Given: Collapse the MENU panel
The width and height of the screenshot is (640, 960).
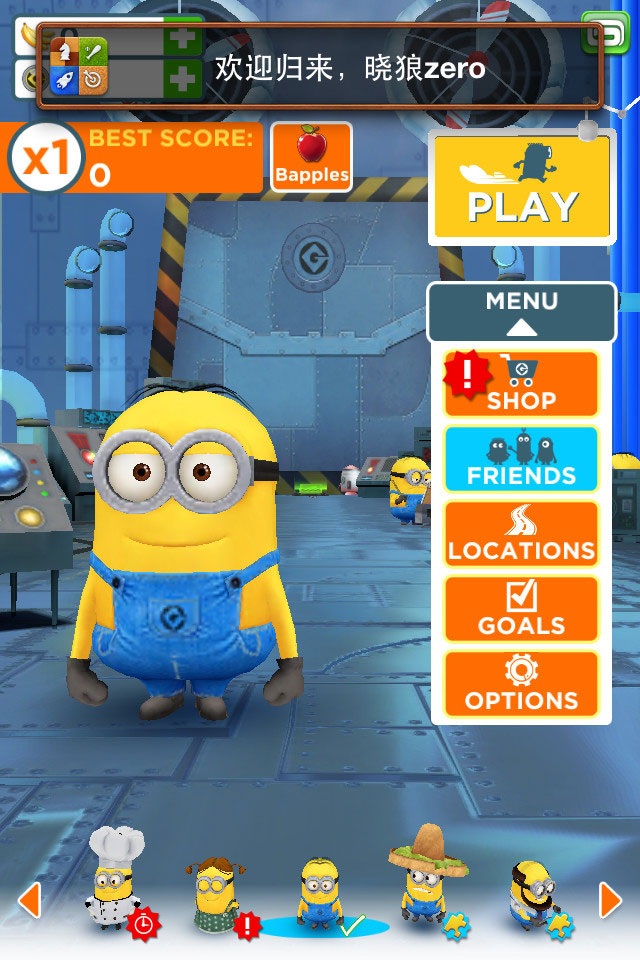Looking at the screenshot, I should point(521,312).
